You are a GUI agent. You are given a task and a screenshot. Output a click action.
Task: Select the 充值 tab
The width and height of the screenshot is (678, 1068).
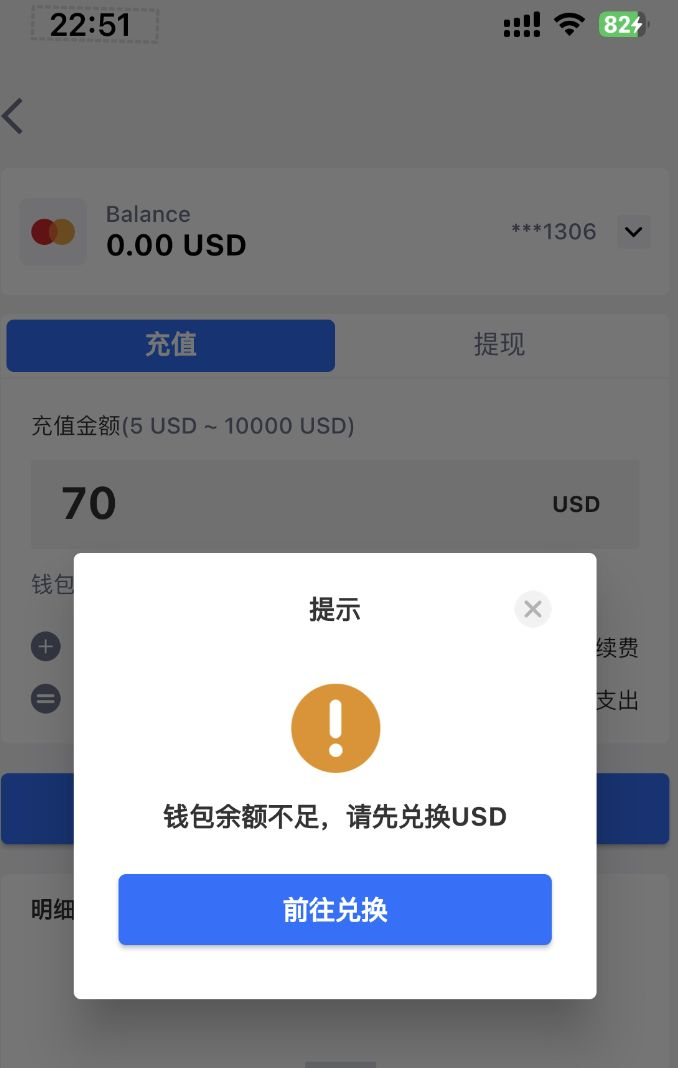click(171, 345)
